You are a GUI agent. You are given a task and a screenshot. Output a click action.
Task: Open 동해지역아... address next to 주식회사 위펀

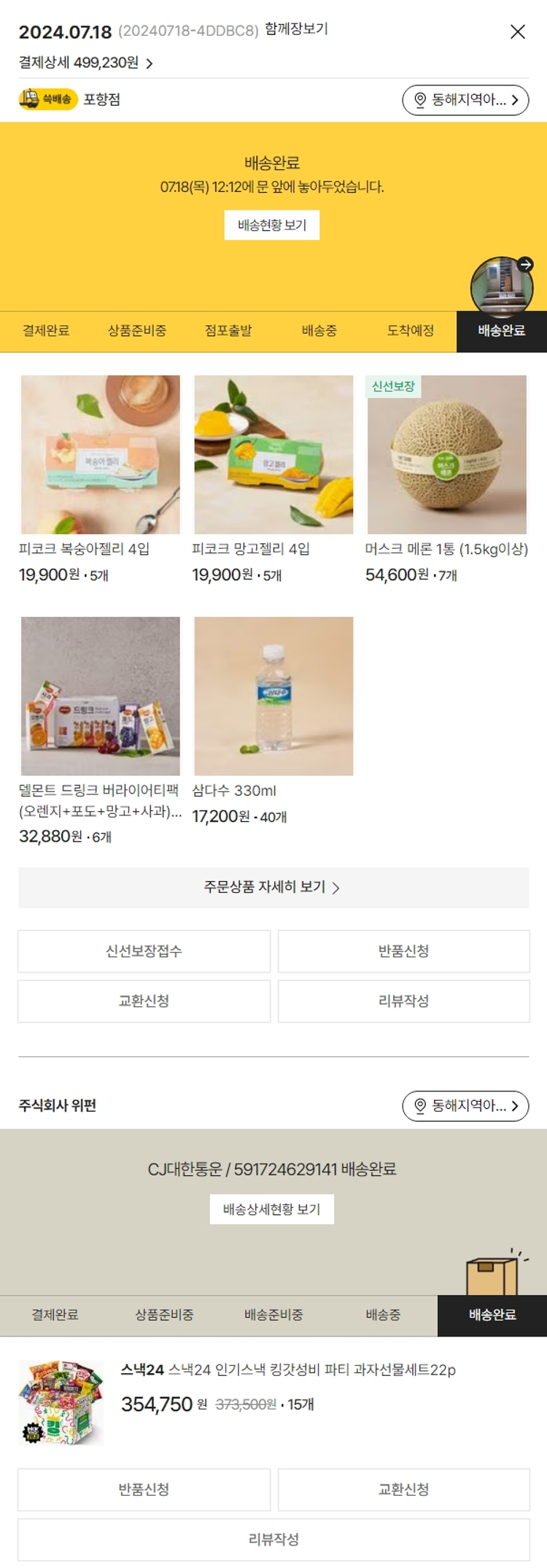pyautogui.click(x=465, y=1105)
